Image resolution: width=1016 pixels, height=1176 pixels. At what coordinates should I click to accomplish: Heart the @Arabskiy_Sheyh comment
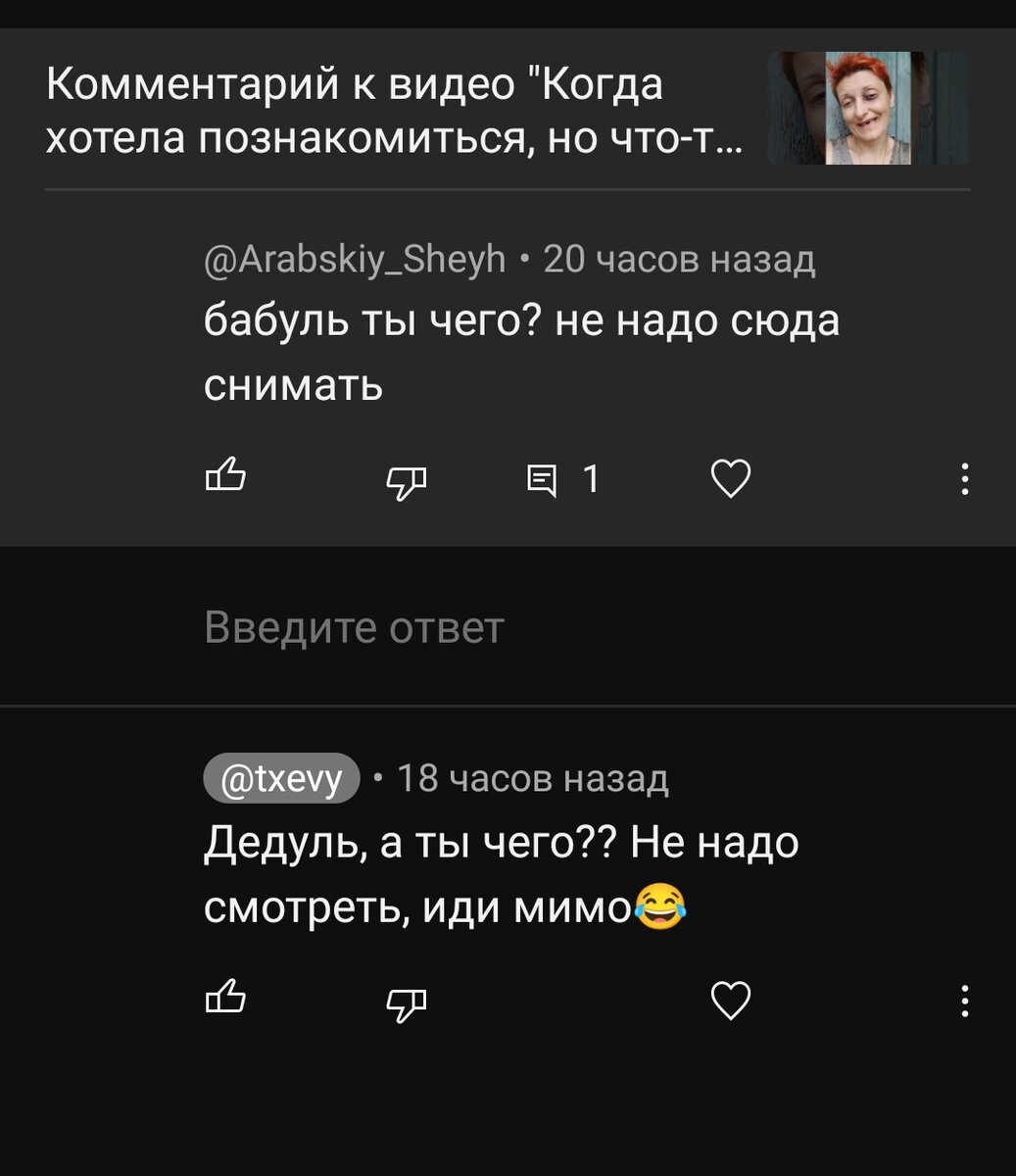coord(730,478)
